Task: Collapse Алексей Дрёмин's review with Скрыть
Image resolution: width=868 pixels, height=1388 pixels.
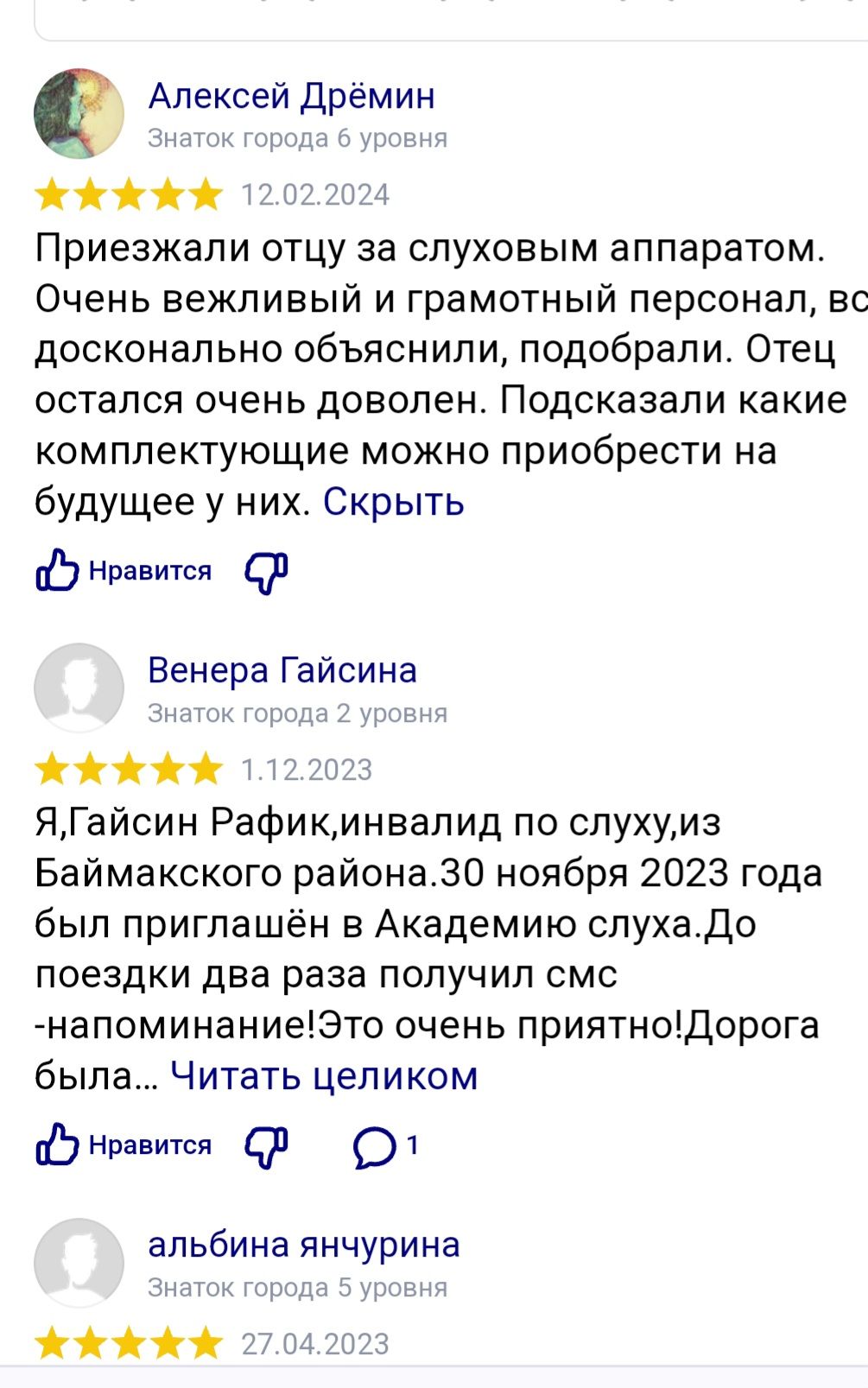Action: pyautogui.click(x=393, y=502)
